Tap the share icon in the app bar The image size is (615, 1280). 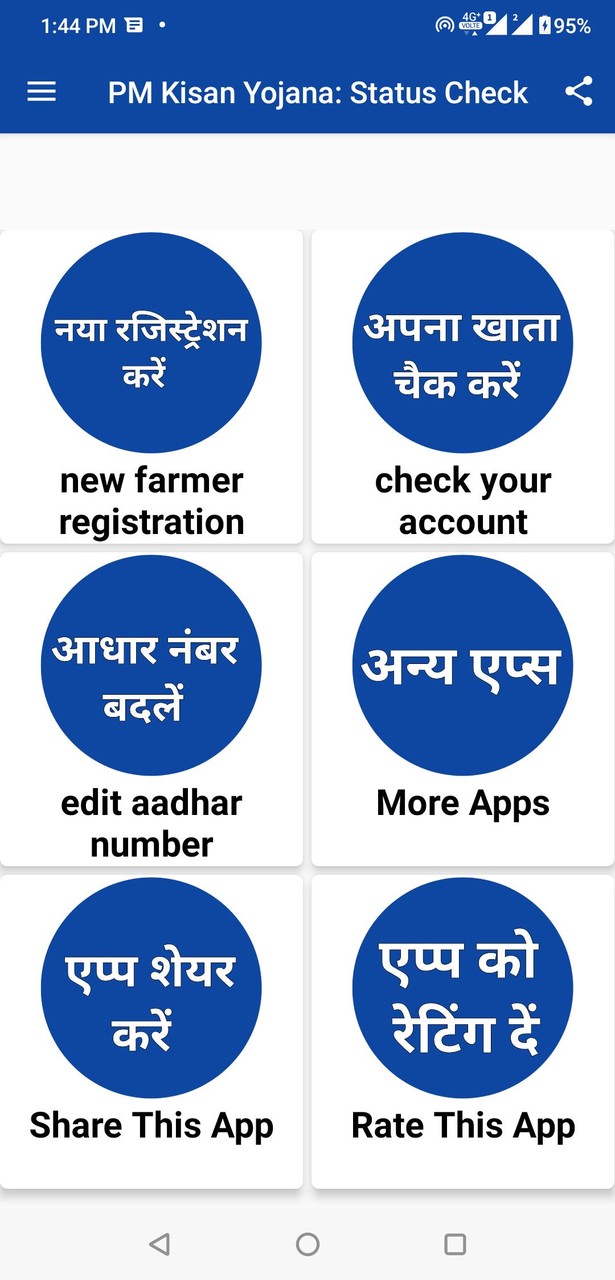pyautogui.click(x=578, y=92)
